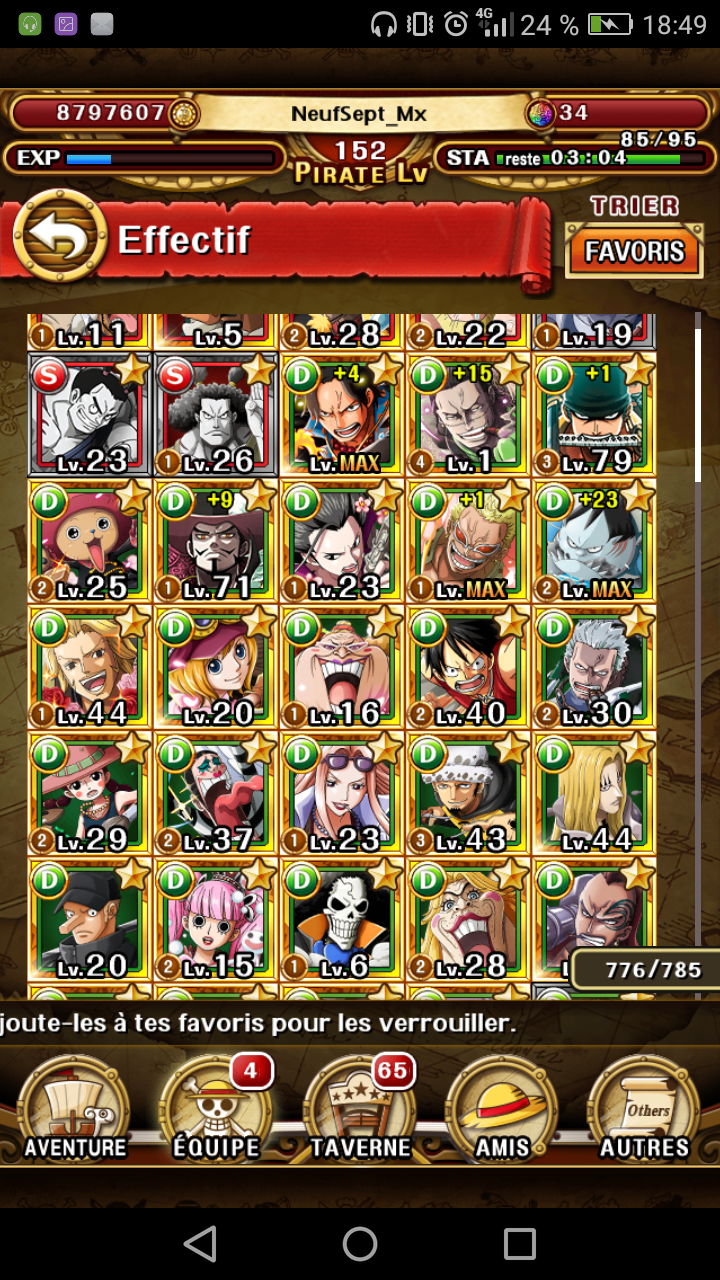Sort by Favoris
This screenshot has height=1280, width=720.
click(634, 251)
